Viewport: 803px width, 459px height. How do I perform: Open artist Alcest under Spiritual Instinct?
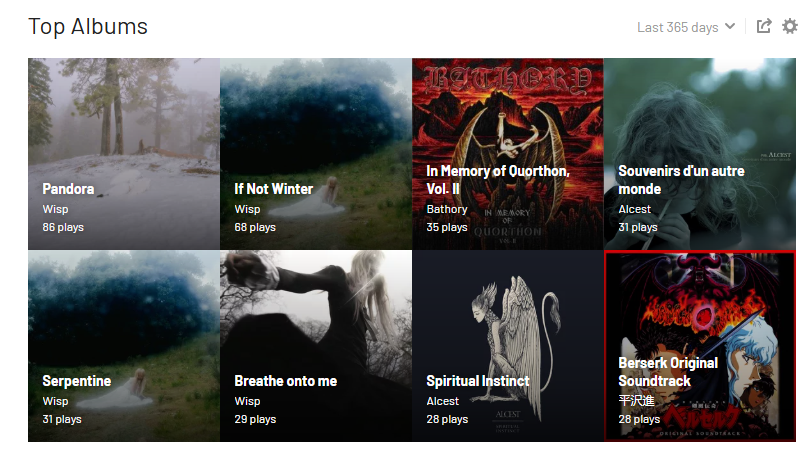tap(442, 401)
